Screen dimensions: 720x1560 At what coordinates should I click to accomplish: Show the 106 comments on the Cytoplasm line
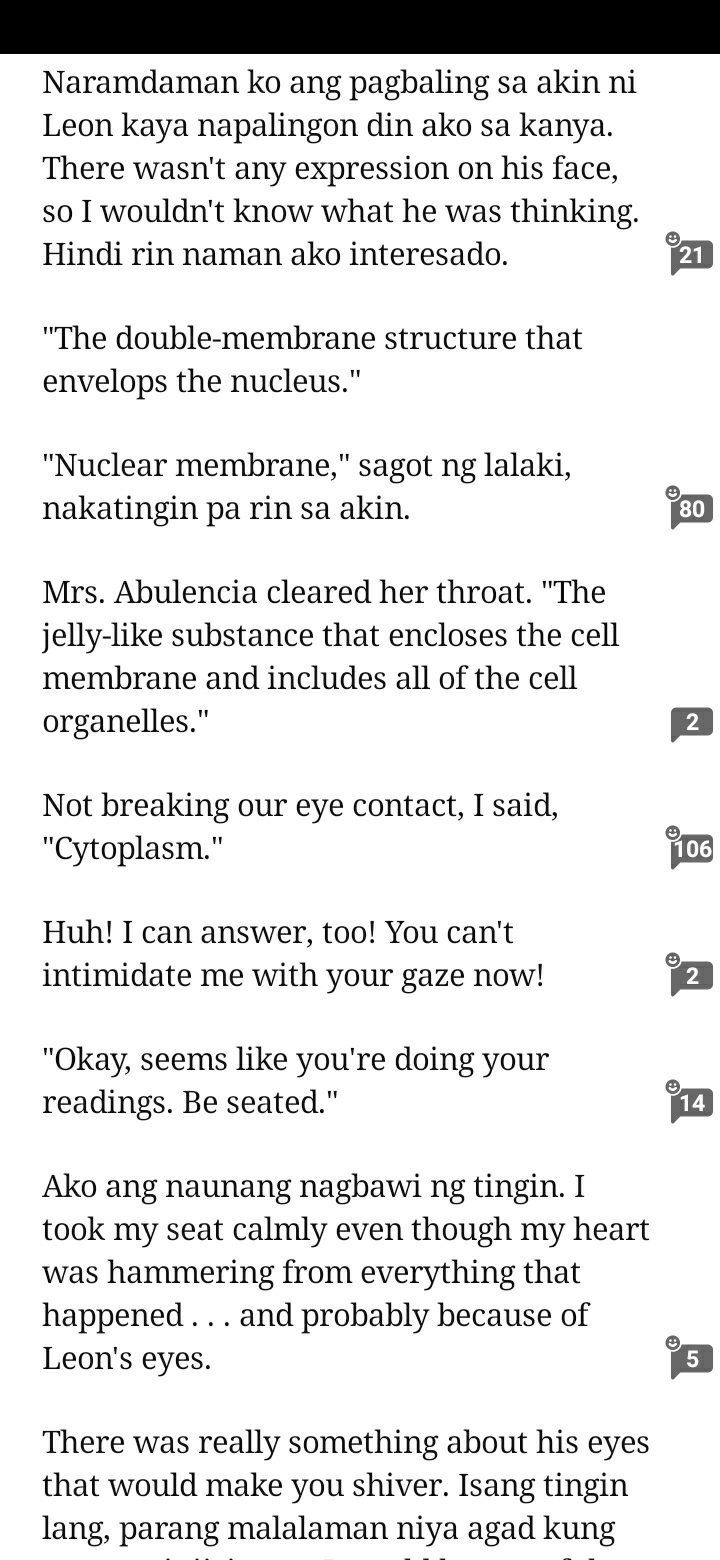click(x=691, y=848)
